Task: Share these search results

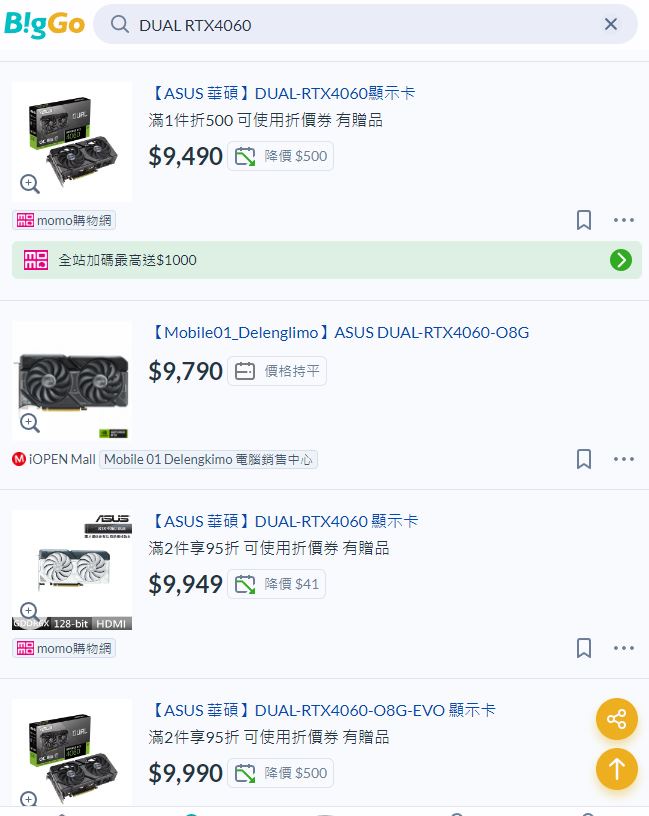Action: (616, 719)
